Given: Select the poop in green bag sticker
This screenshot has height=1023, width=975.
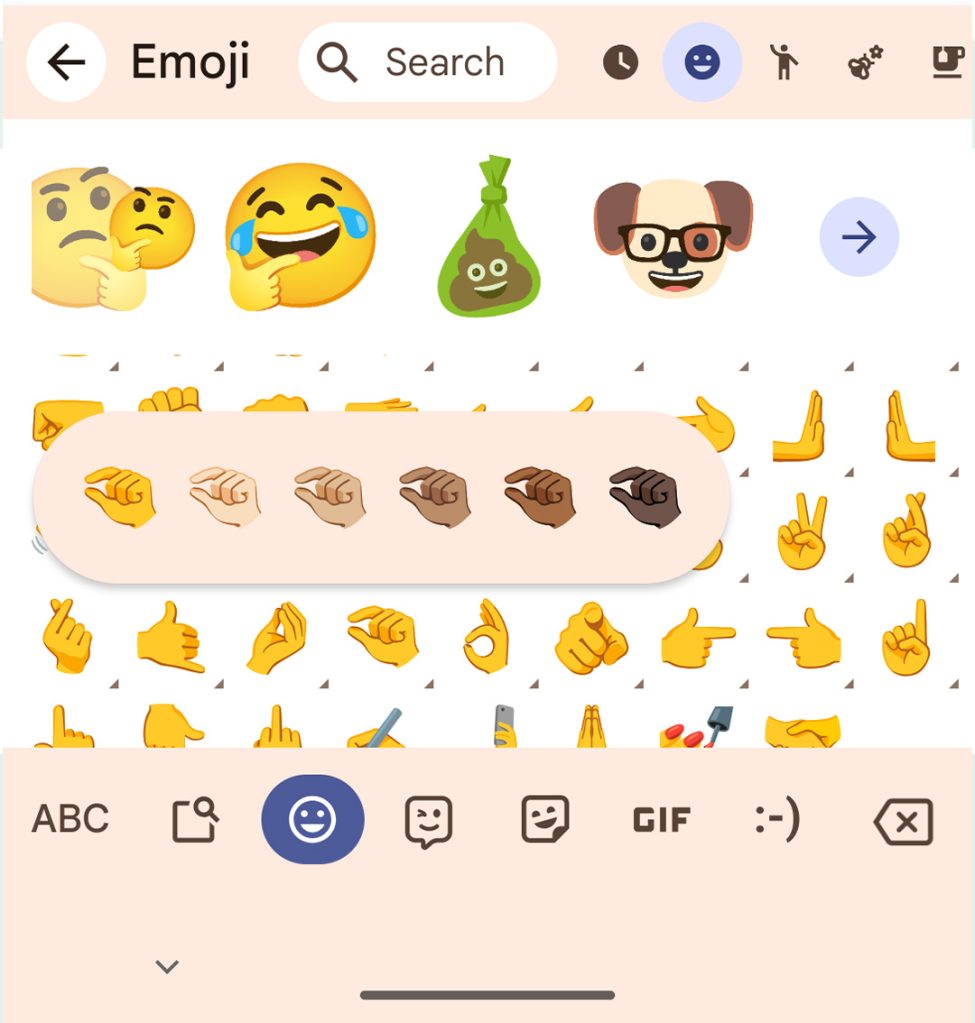Looking at the screenshot, I should click(488, 238).
